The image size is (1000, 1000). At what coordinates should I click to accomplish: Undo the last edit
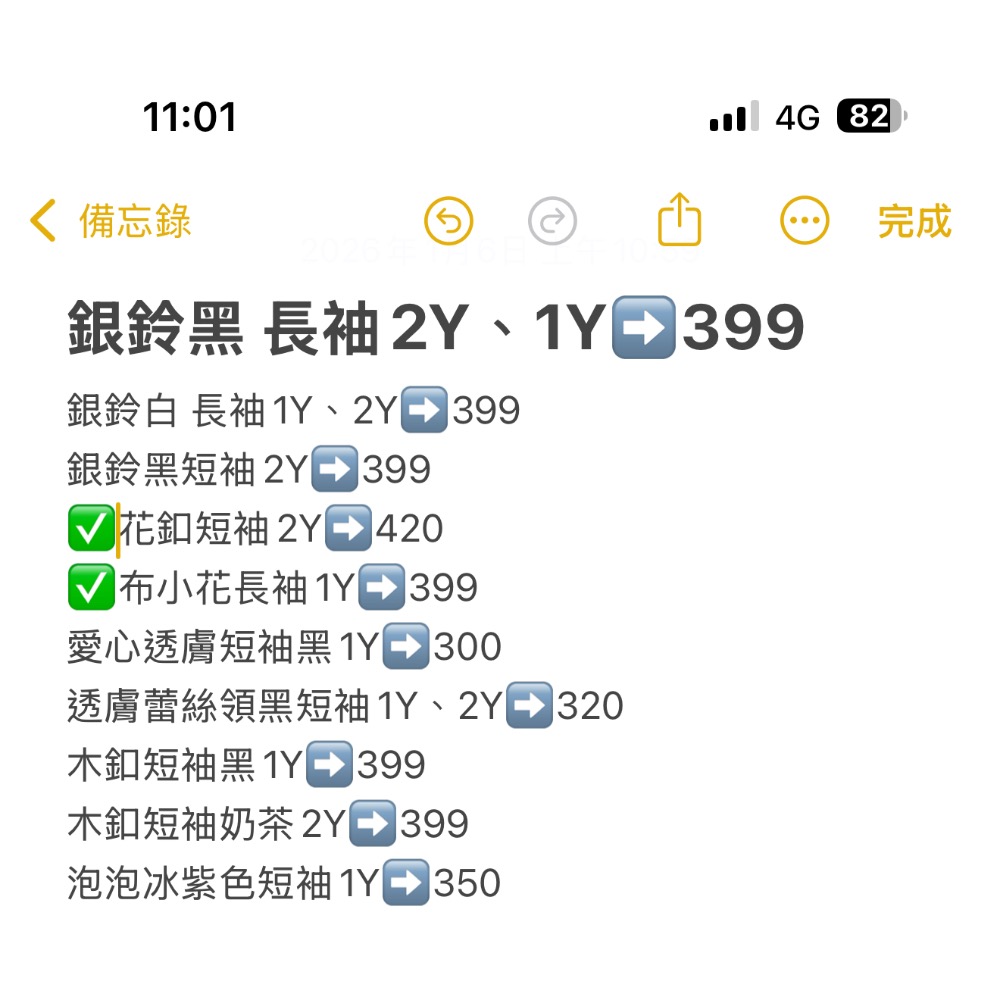click(448, 221)
